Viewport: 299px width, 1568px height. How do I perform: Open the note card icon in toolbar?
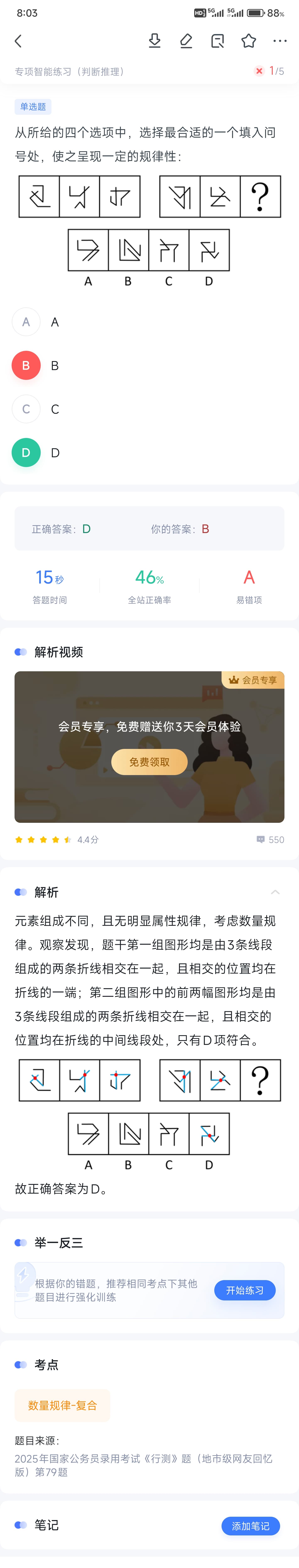click(x=217, y=41)
